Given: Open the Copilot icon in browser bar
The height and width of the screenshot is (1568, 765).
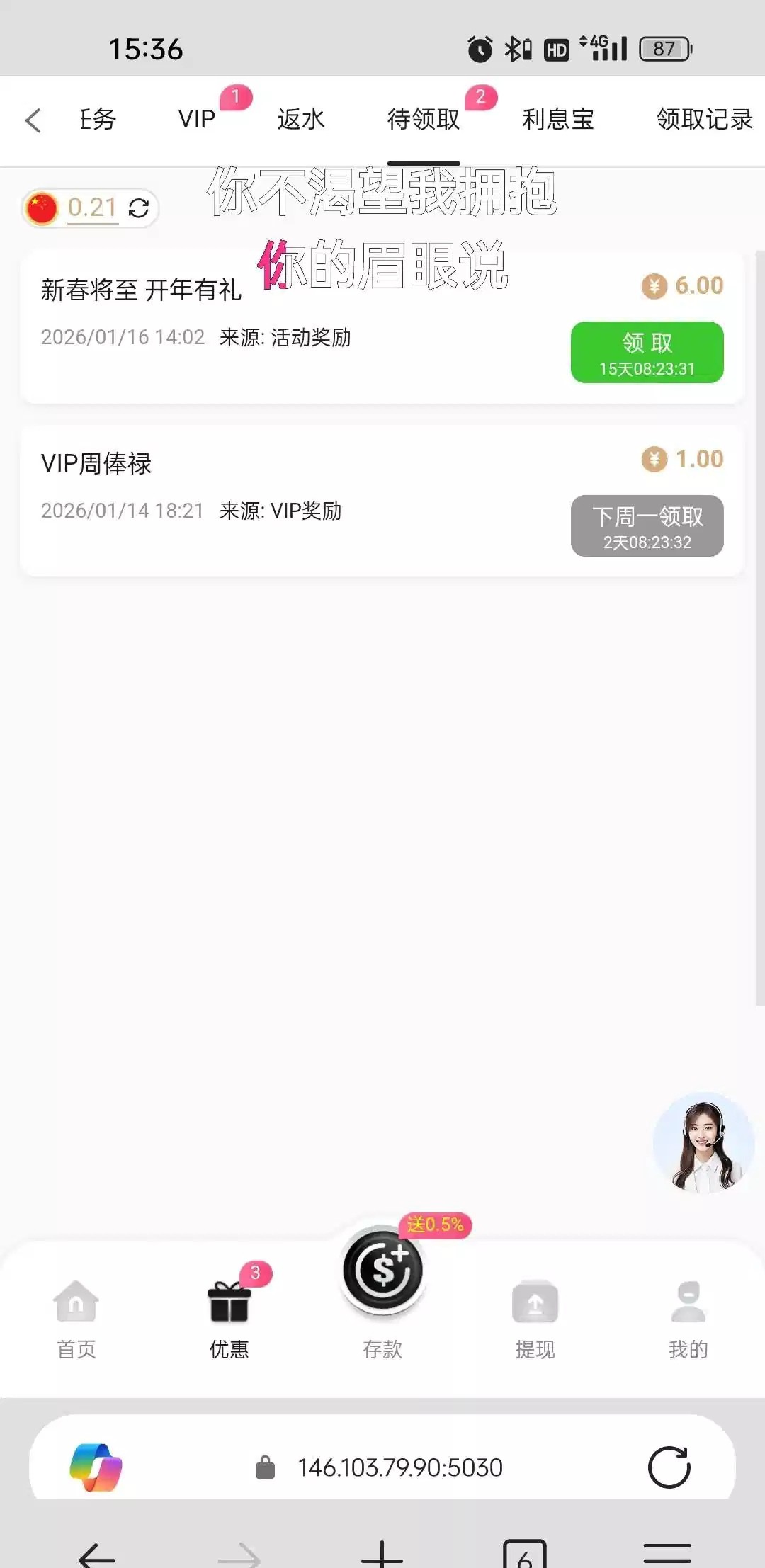Looking at the screenshot, I should 96,1467.
